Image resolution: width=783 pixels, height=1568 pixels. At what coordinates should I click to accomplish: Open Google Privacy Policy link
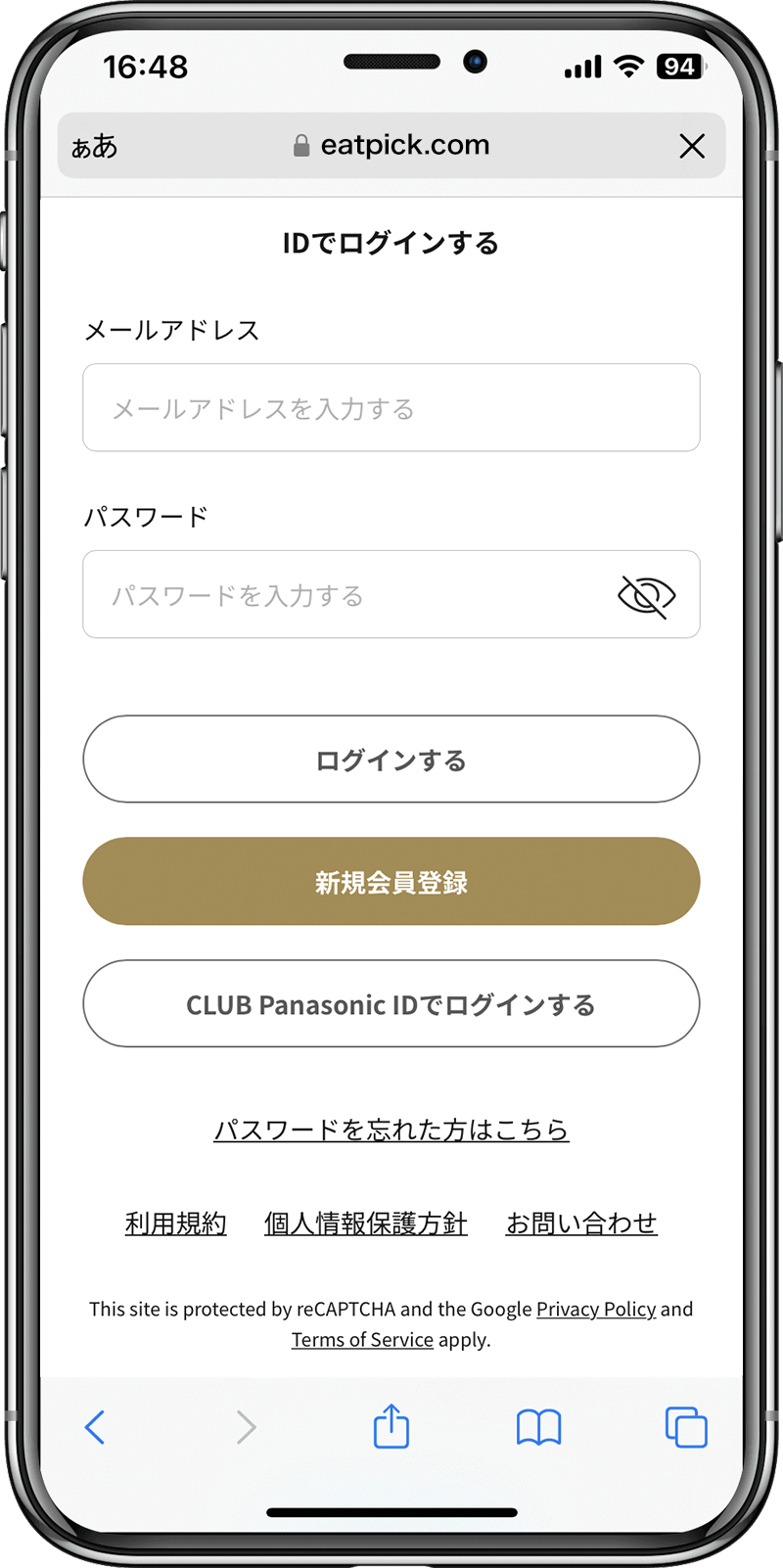coord(596,1310)
